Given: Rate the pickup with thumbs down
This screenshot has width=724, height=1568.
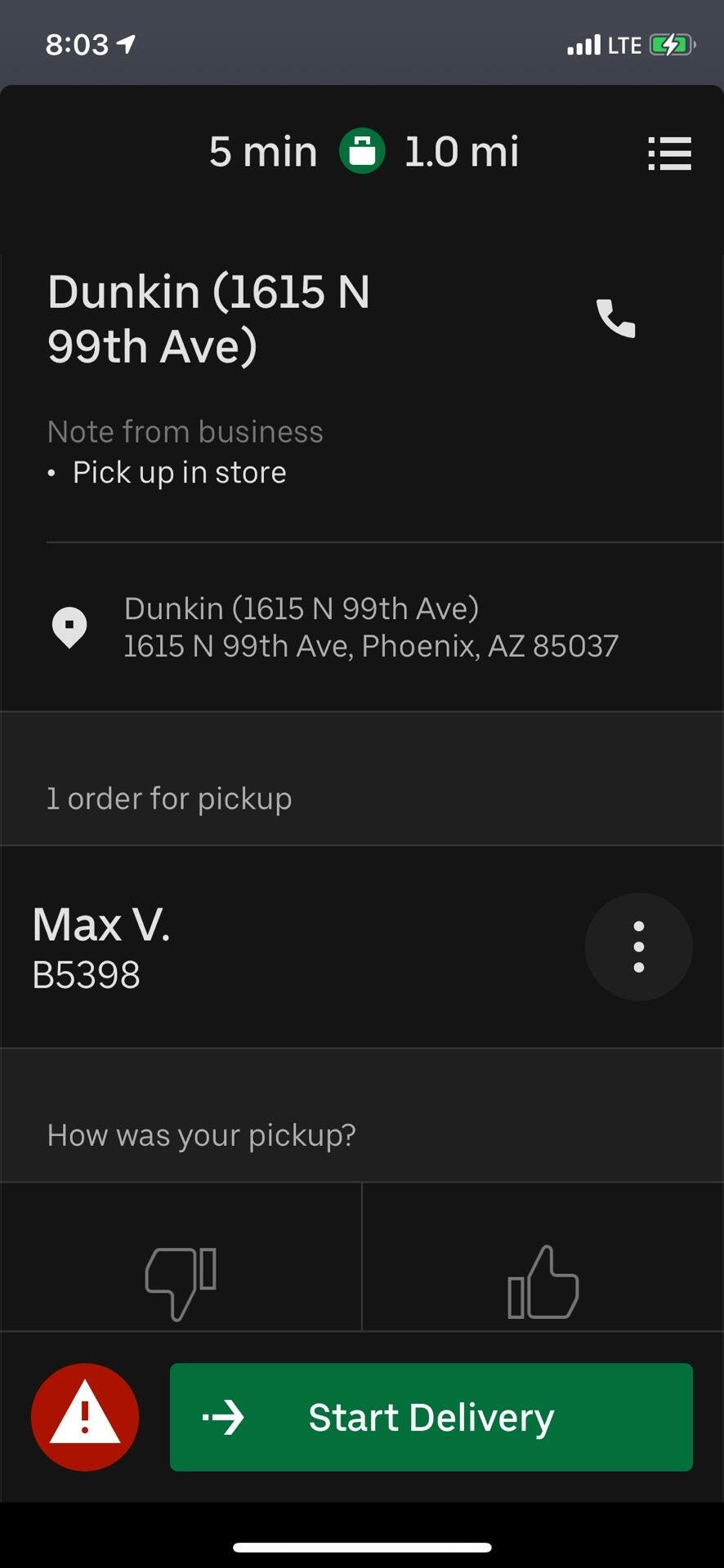Looking at the screenshot, I should (181, 1281).
